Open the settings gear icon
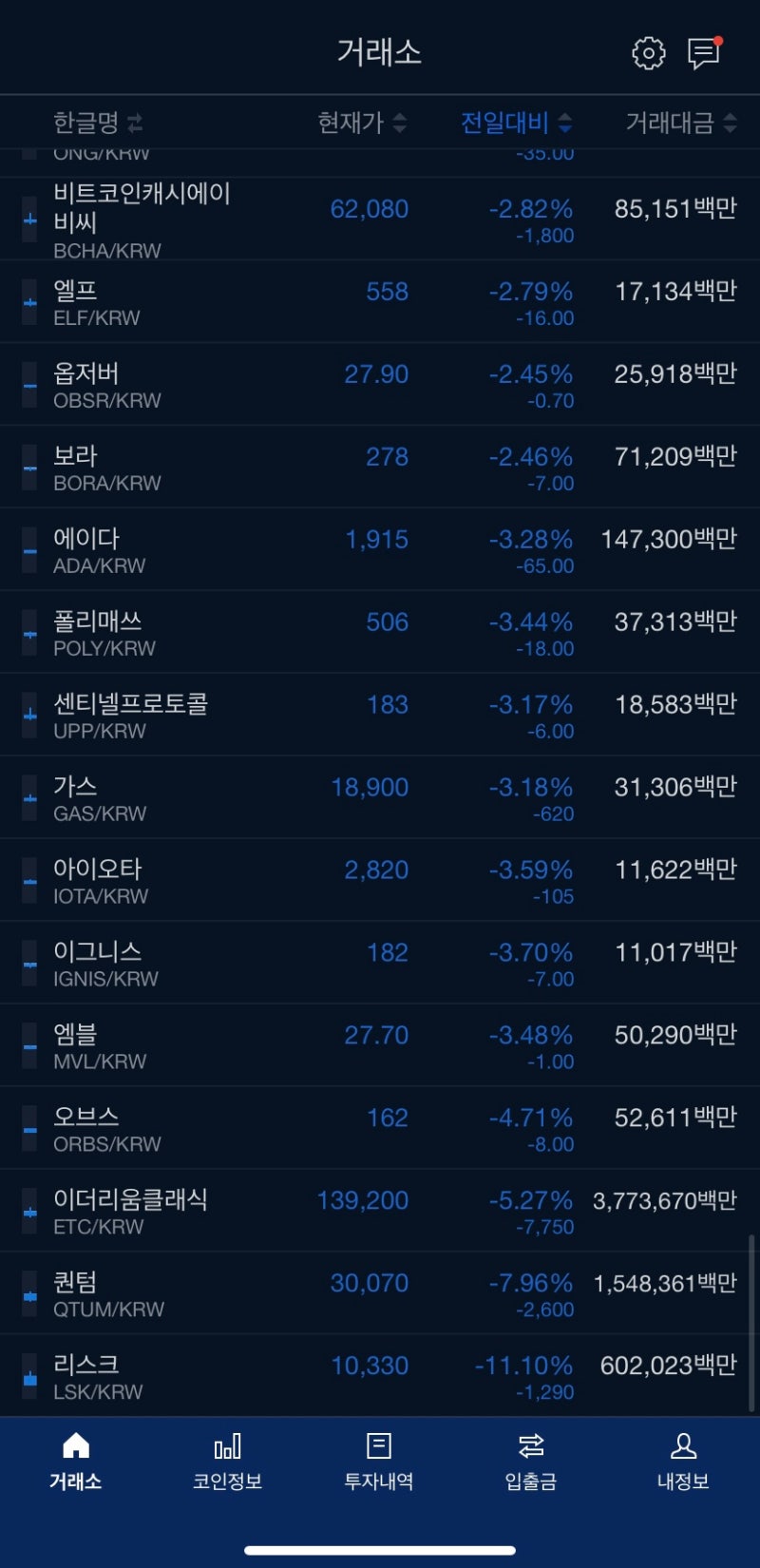Viewport: 760px width, 1568px height. pyautogui.click(x=649, y=53)
